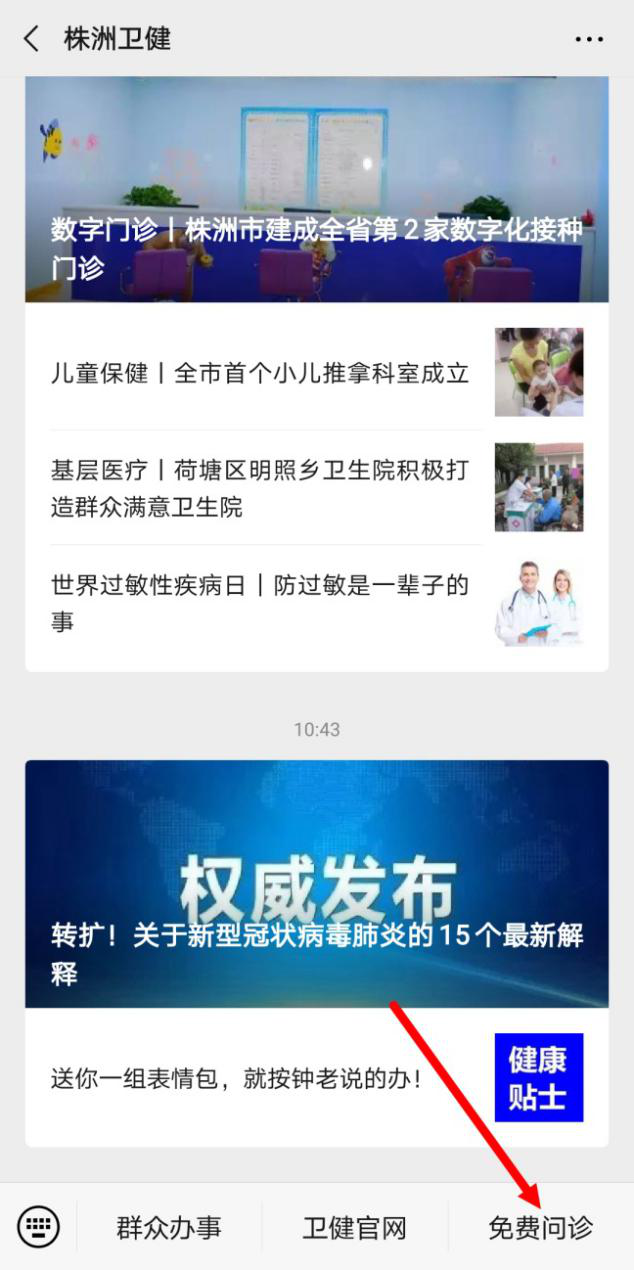Open the three-dot overflow menu
The height and width of the screenshot is (1270, 634).
pos(589,39)
